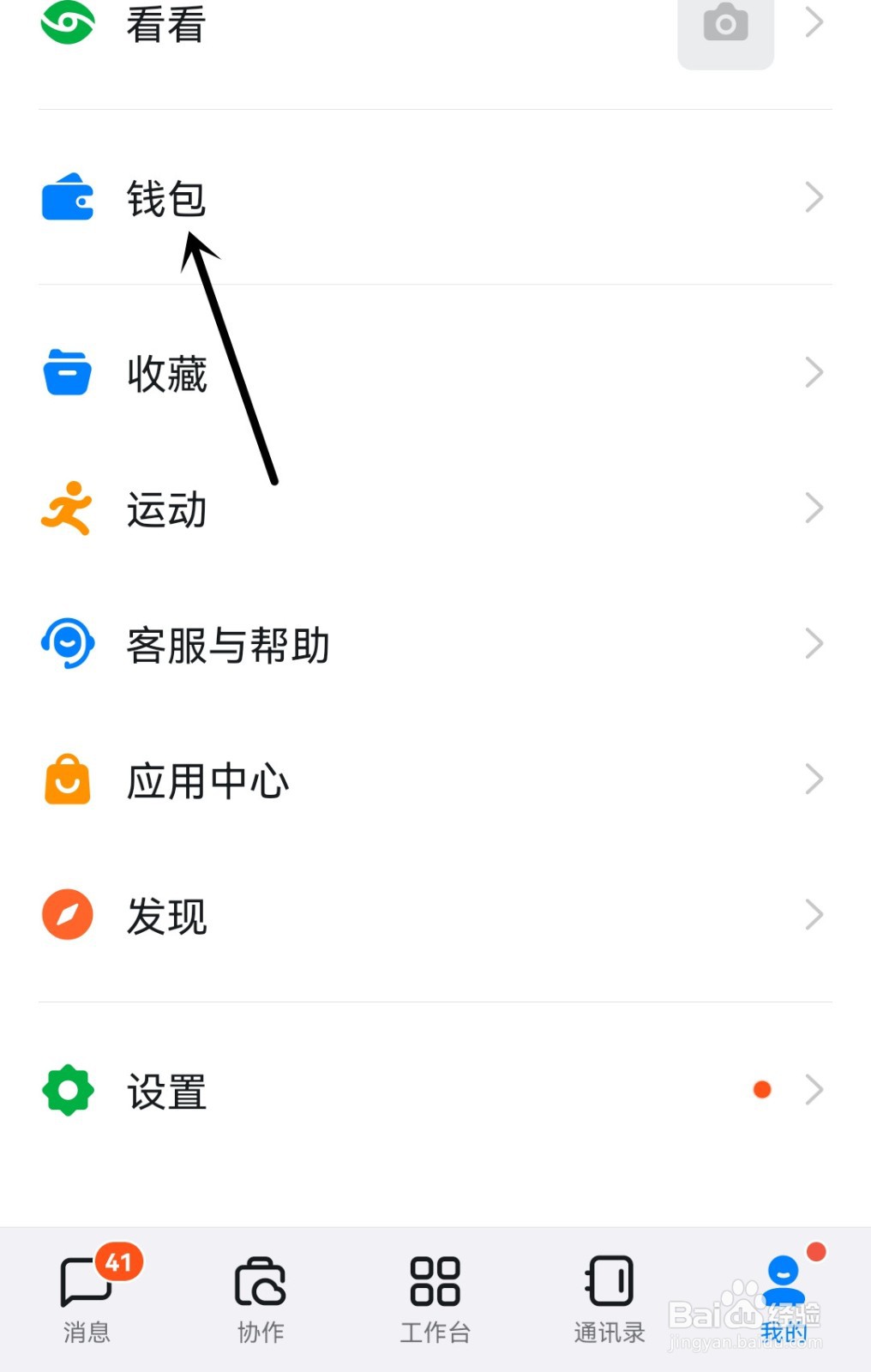The image size is (871, 1372).
Task: Open the 设置 settings gear
Action: click(x=67, y=1090)
